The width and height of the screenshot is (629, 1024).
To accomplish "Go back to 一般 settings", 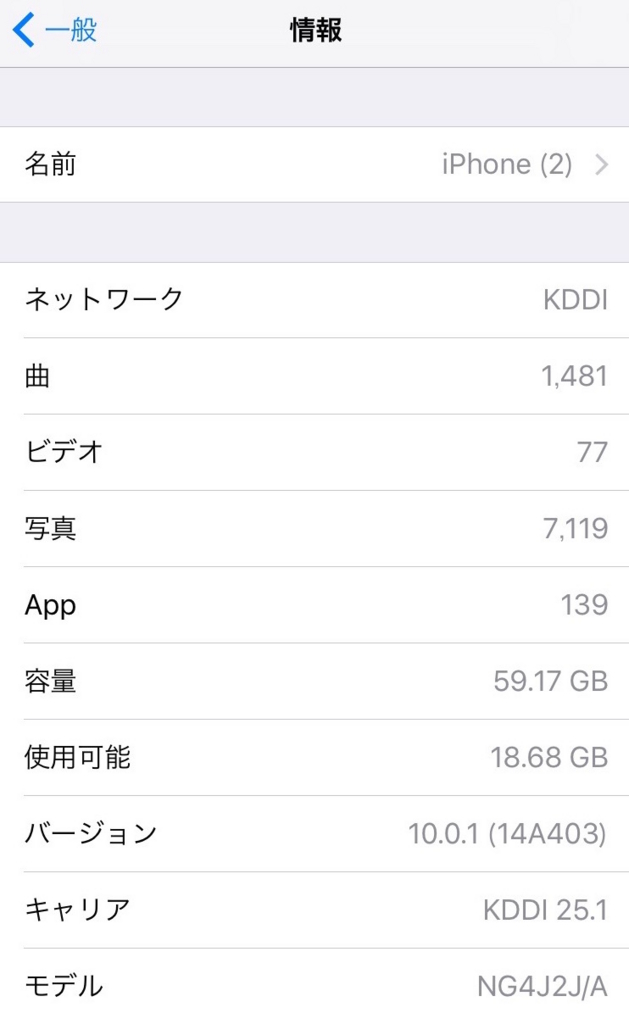I will (55, 30).
